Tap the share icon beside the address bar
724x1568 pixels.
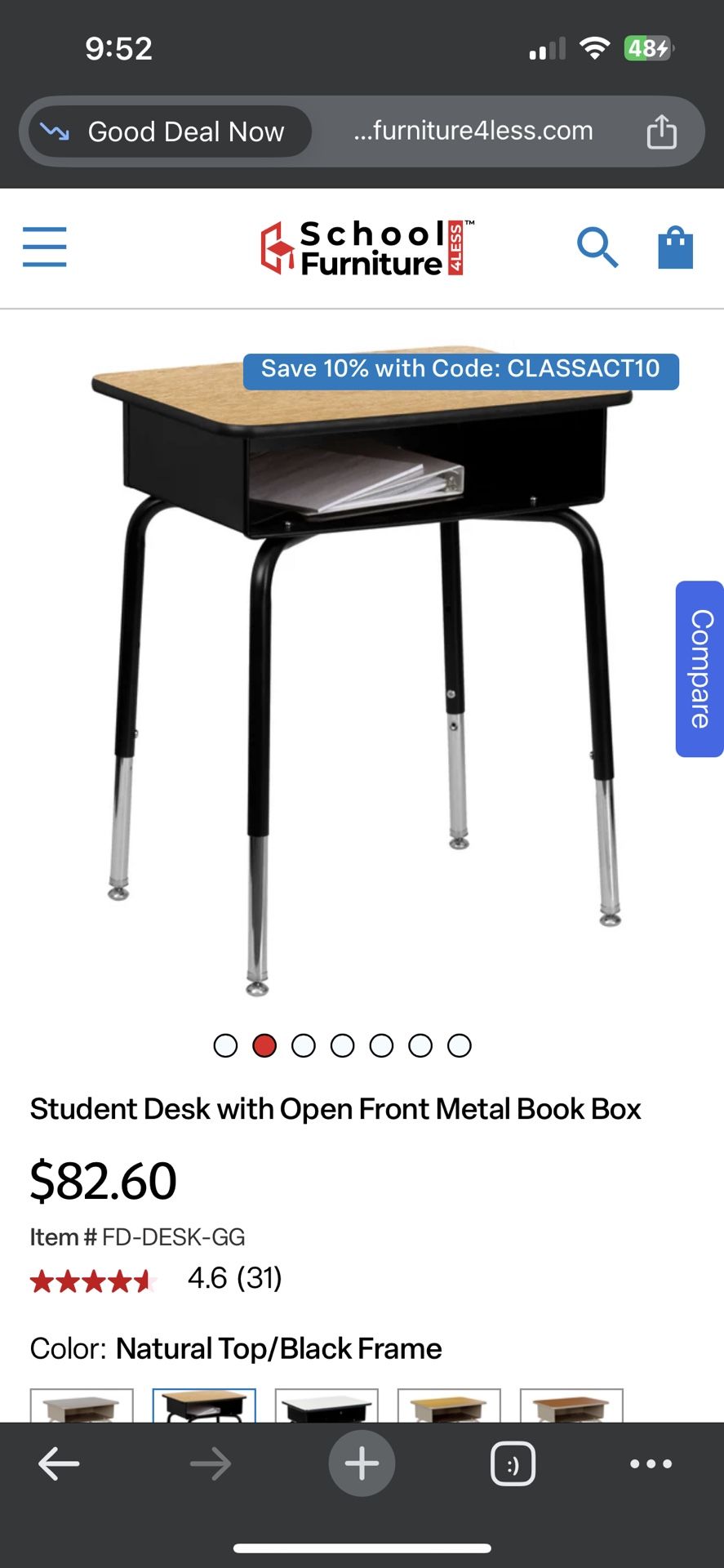click(661, 131)
